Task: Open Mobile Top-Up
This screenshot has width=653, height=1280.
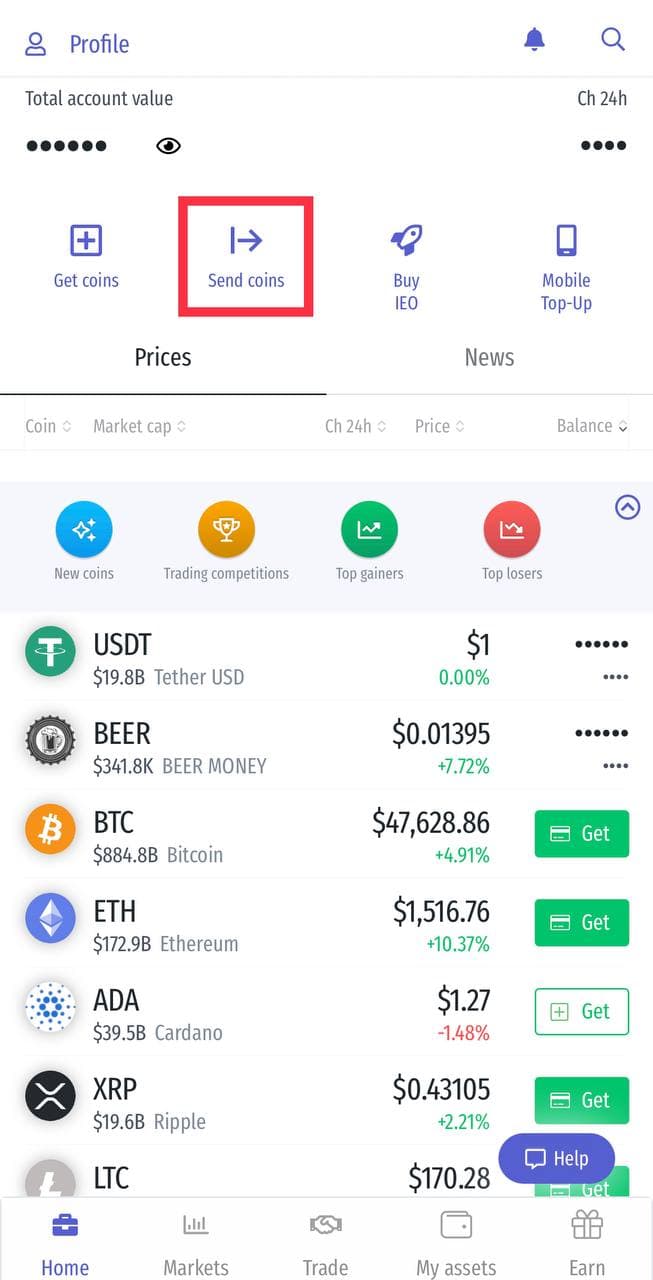Action: (566, 266)
